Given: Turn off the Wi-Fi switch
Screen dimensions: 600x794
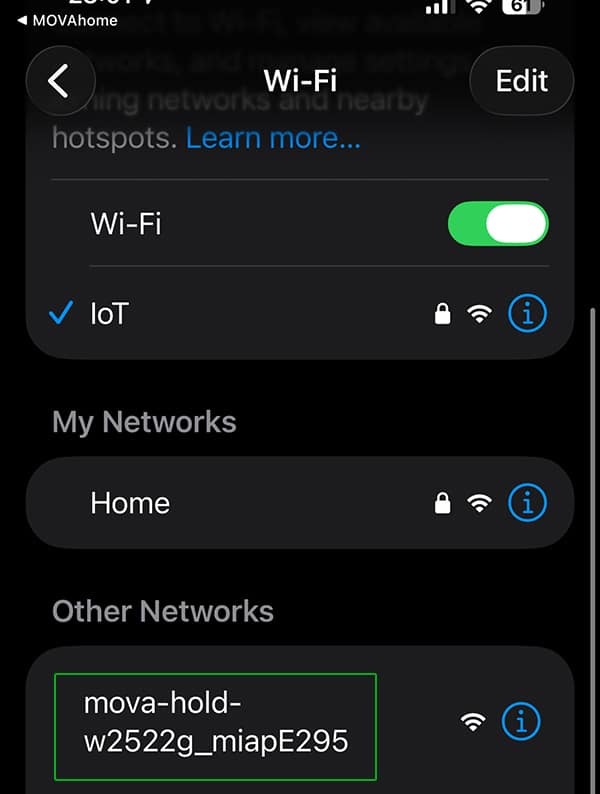Looking at the screenshot, I should click(497, 223).
